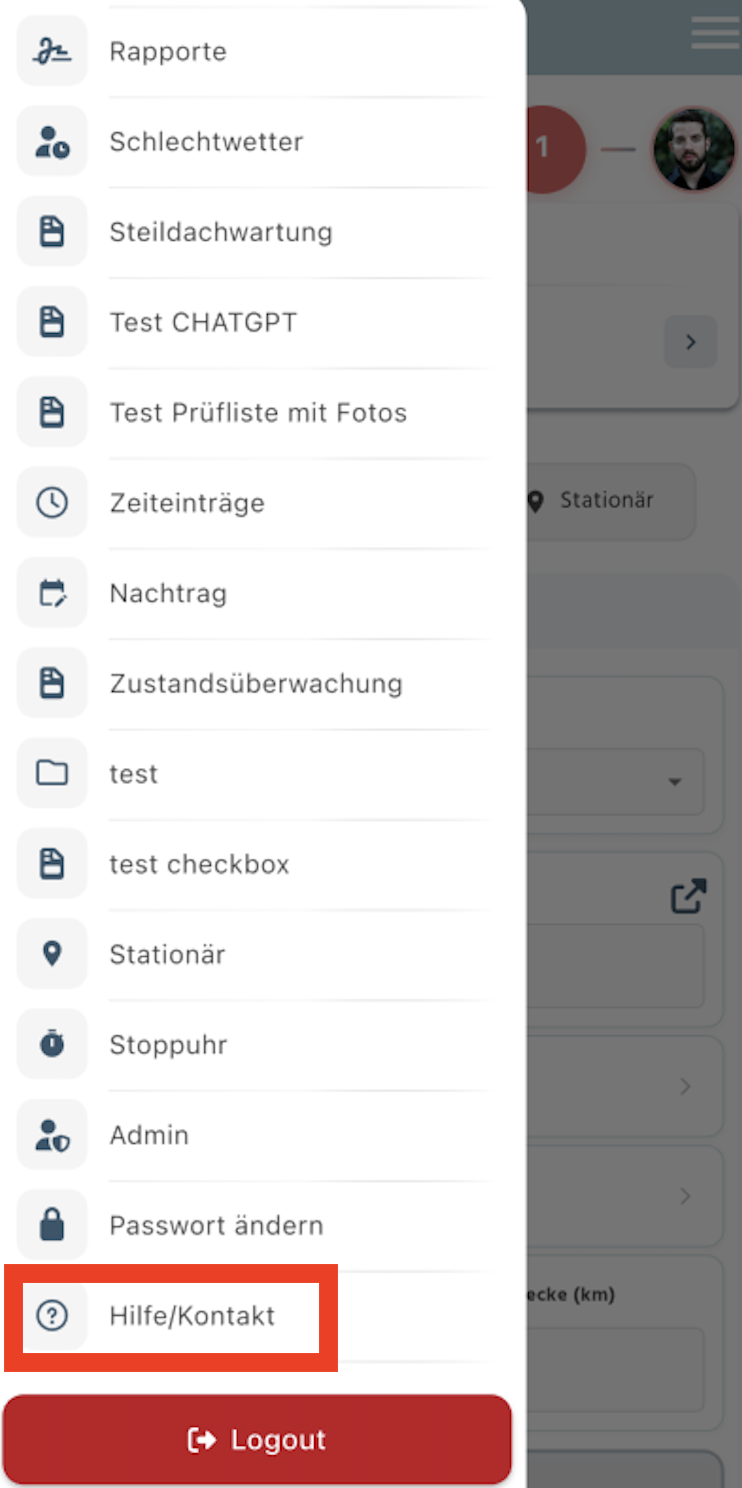742x1488 pixels.
Task: Open Steildachwartung form
Action: [220, 232]
